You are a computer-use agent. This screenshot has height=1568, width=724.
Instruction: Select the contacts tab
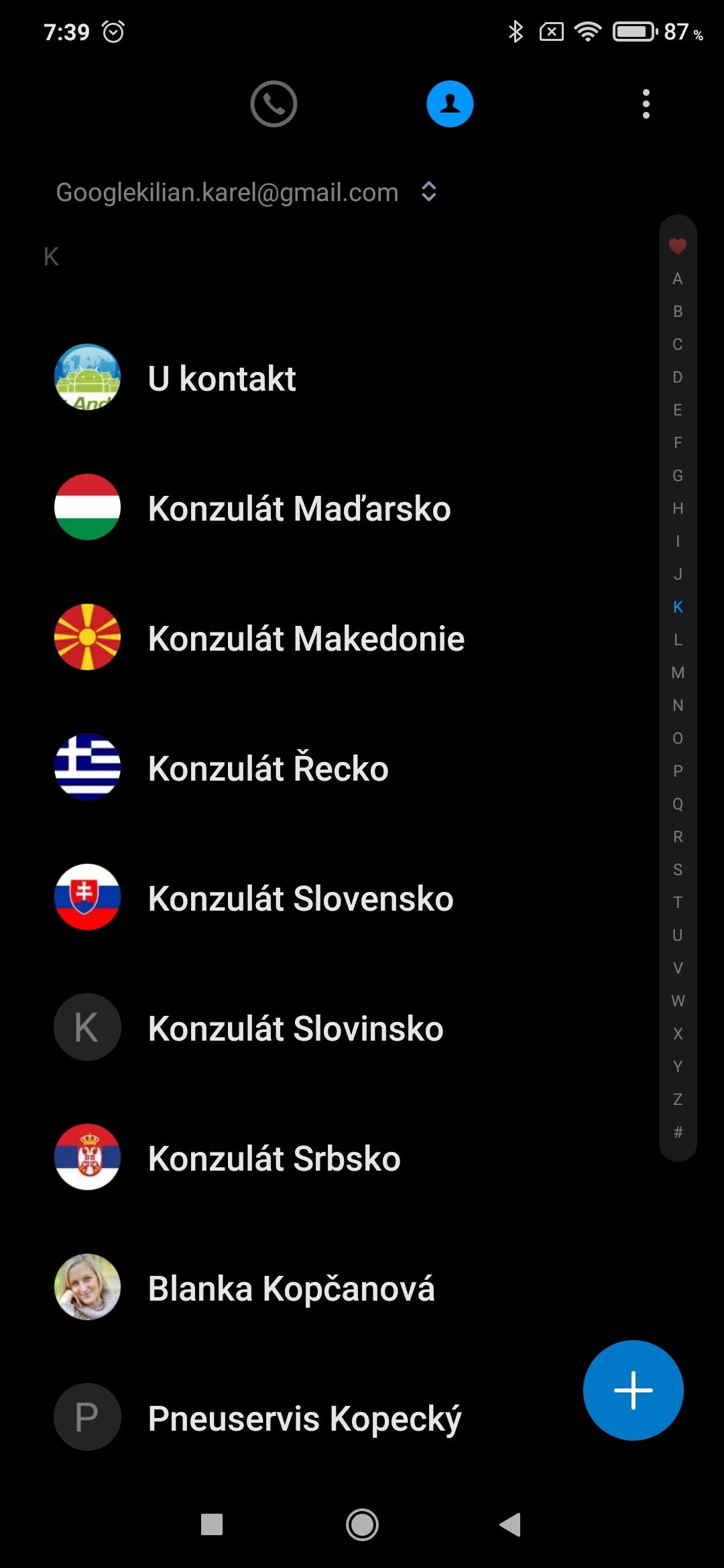pos(450,104)
